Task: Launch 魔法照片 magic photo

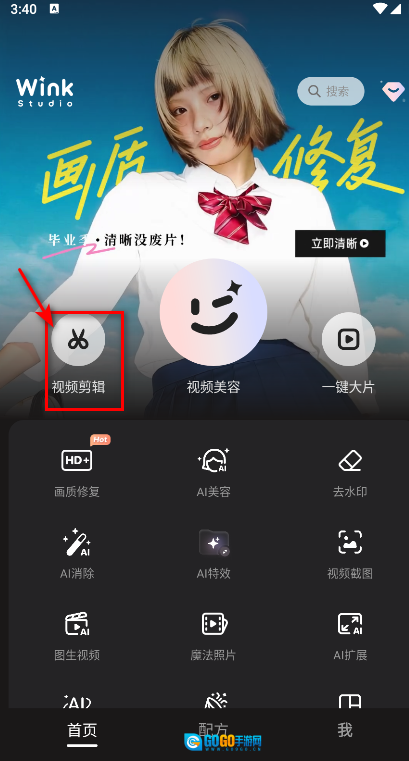Action: [213, 636]
